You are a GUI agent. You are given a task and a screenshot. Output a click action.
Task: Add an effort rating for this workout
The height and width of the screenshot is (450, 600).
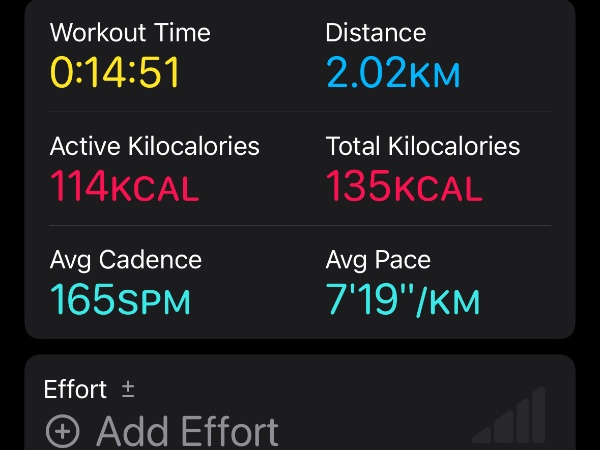click(164, 431)
